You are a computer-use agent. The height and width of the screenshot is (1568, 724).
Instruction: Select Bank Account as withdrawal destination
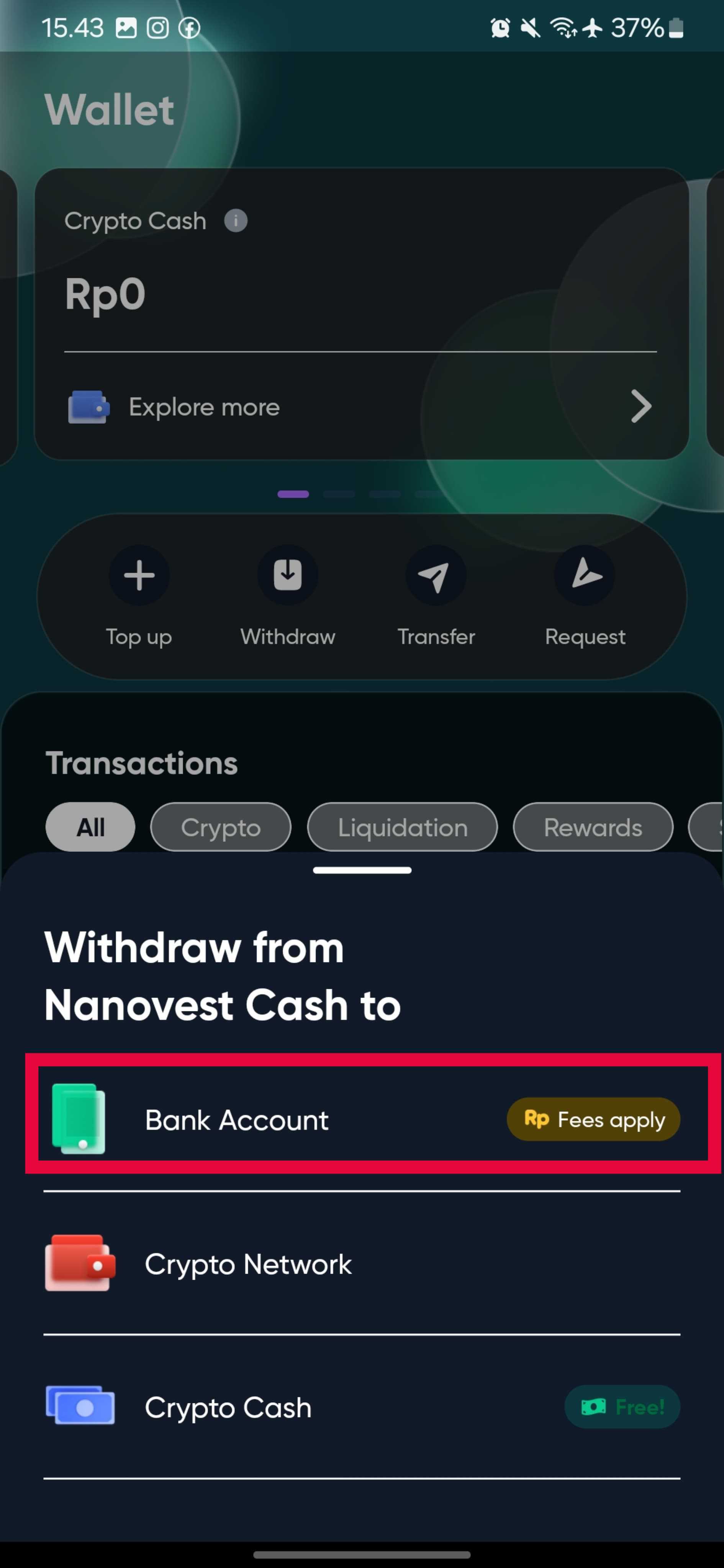(362, 1119)
